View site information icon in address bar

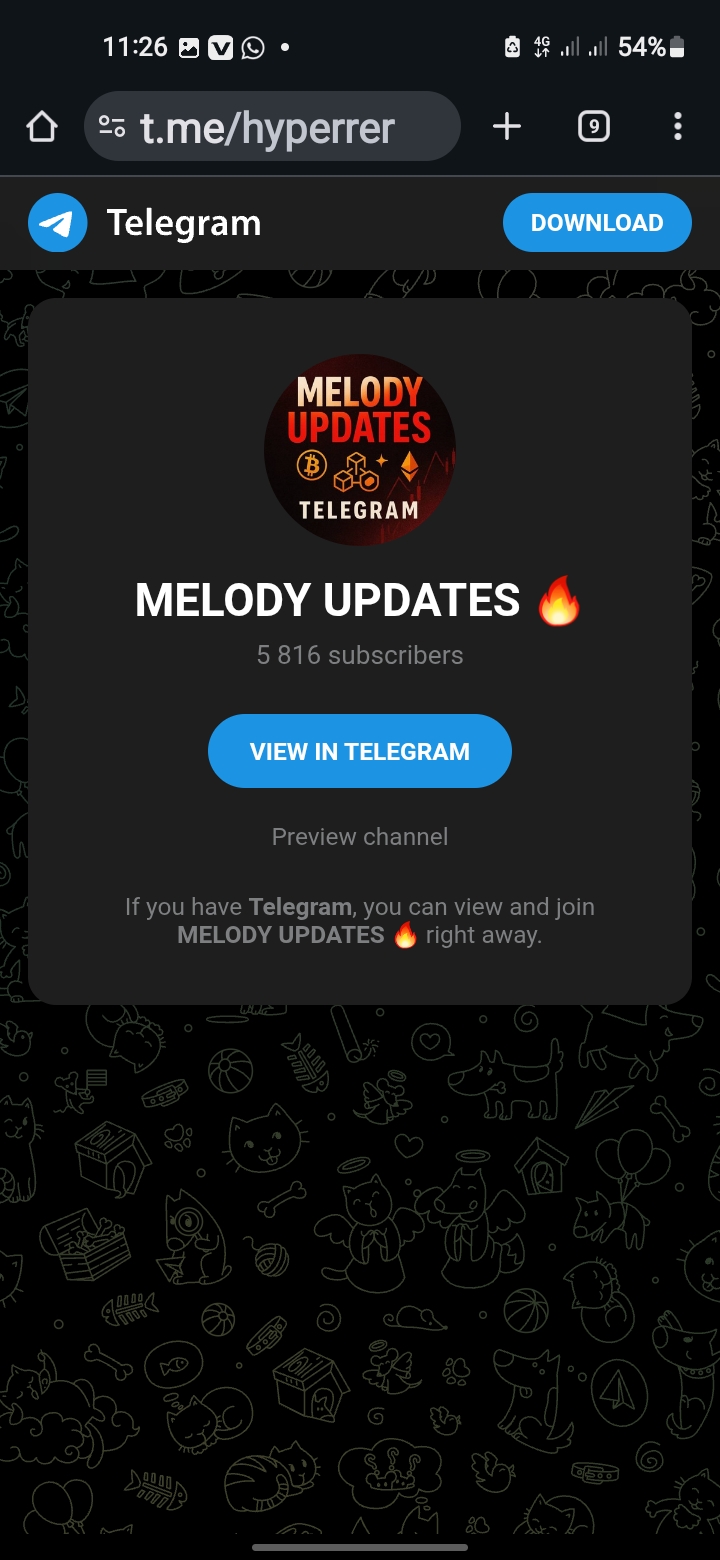click(x=112, y=127)
